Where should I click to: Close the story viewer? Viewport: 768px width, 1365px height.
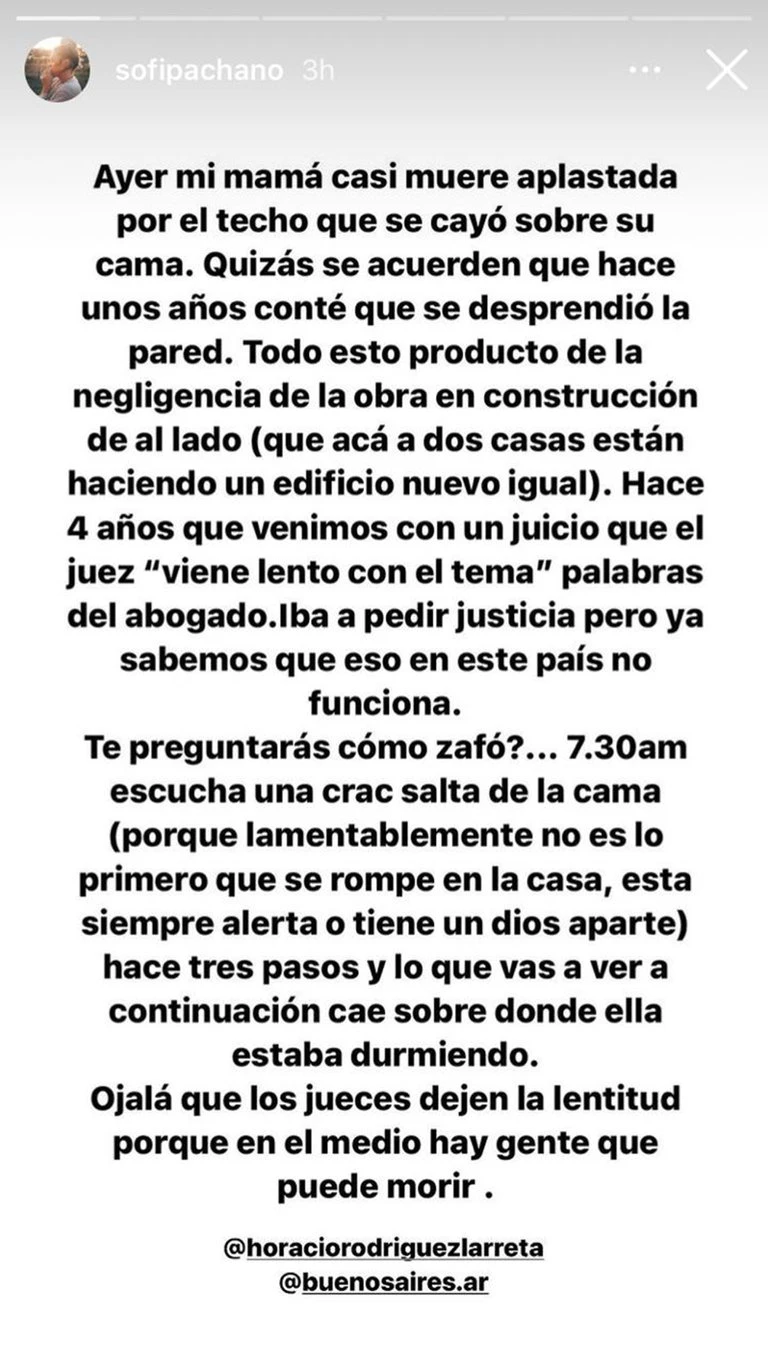[x=726, y=70]
